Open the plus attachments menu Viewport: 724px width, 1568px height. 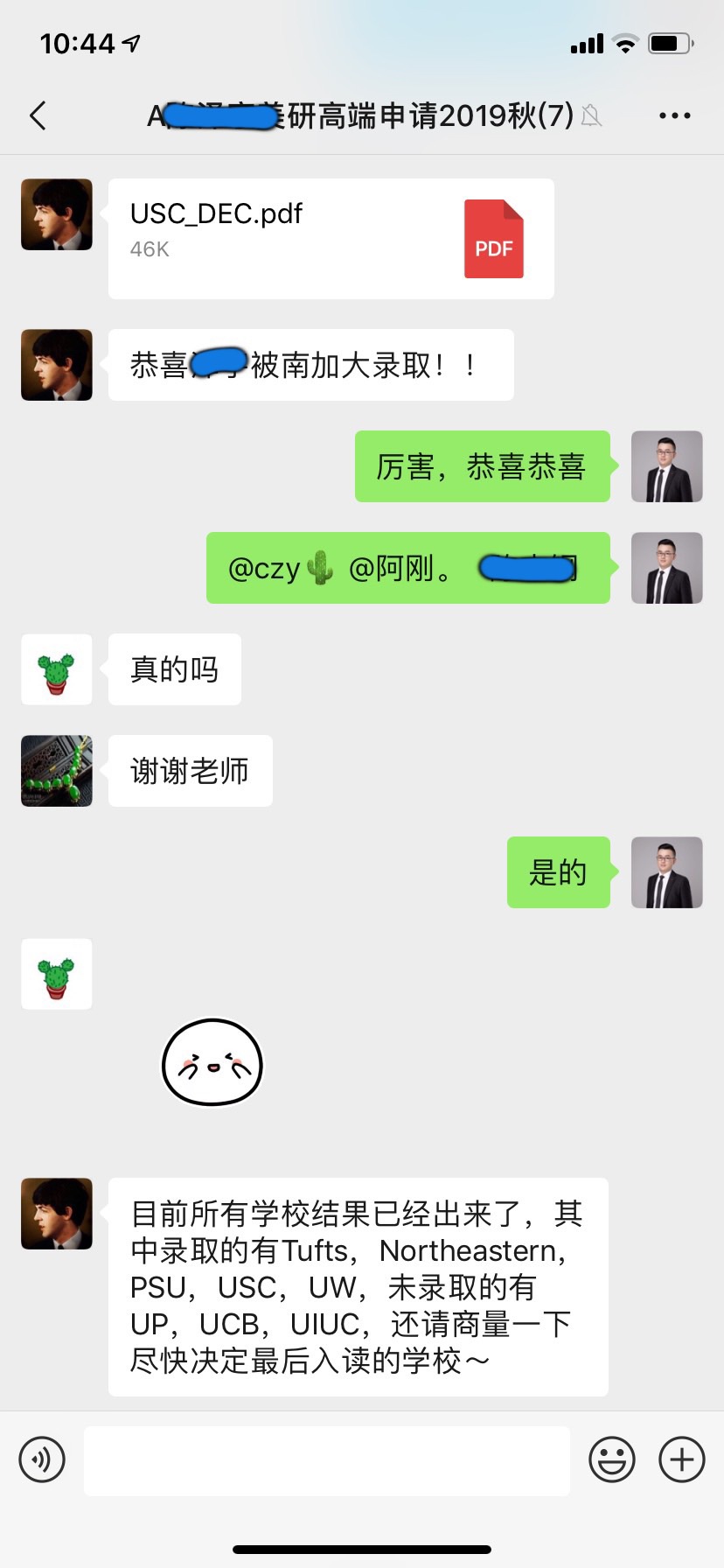coord(682,1459)
